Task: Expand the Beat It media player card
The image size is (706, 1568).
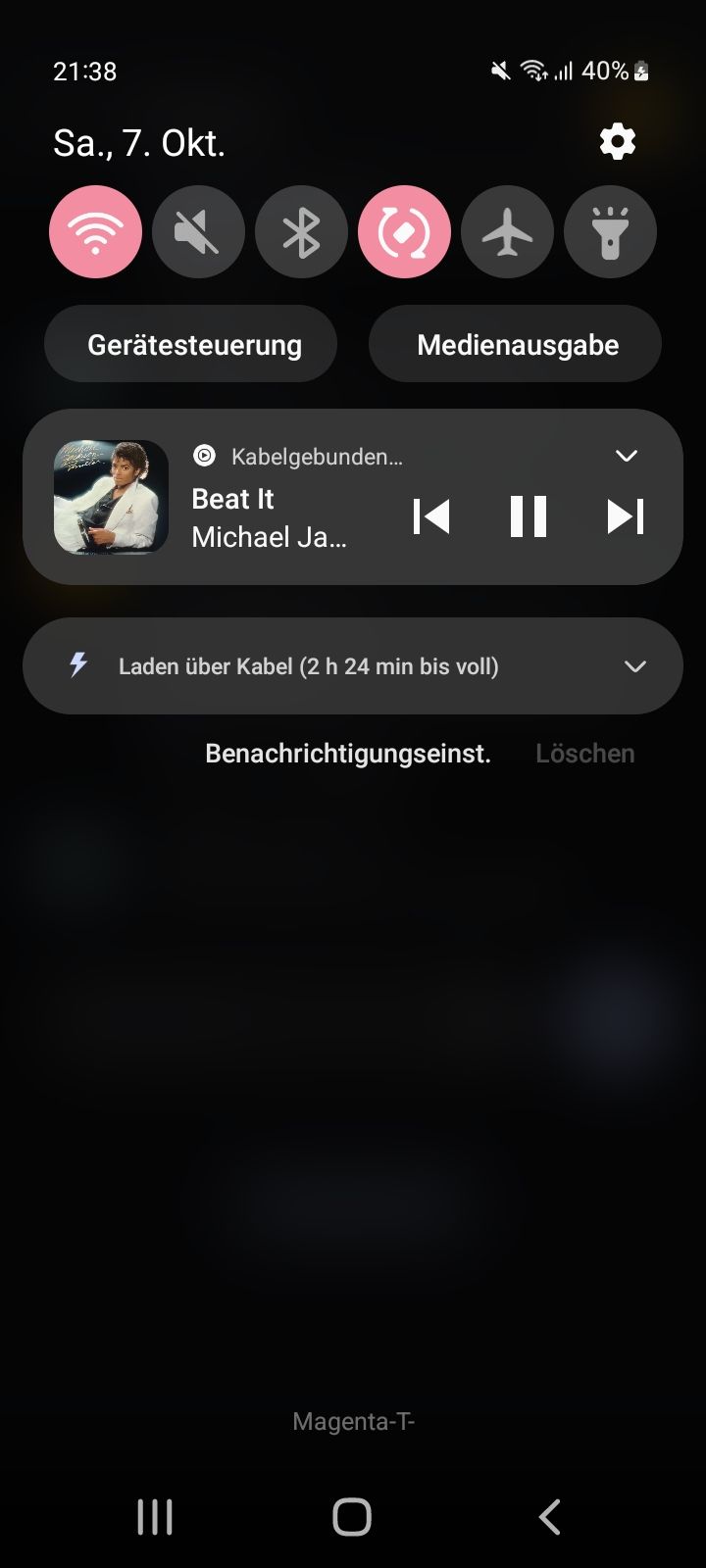Action: [626, 456]
